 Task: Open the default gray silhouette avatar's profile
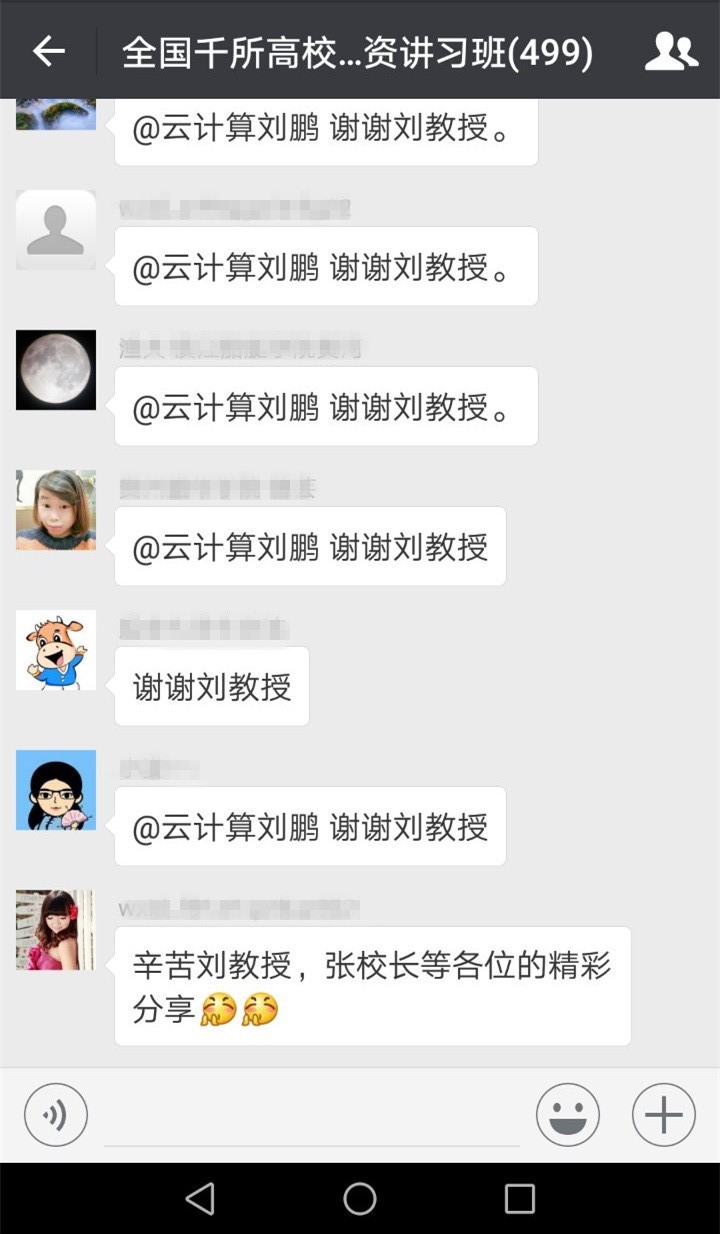[56, 230]
